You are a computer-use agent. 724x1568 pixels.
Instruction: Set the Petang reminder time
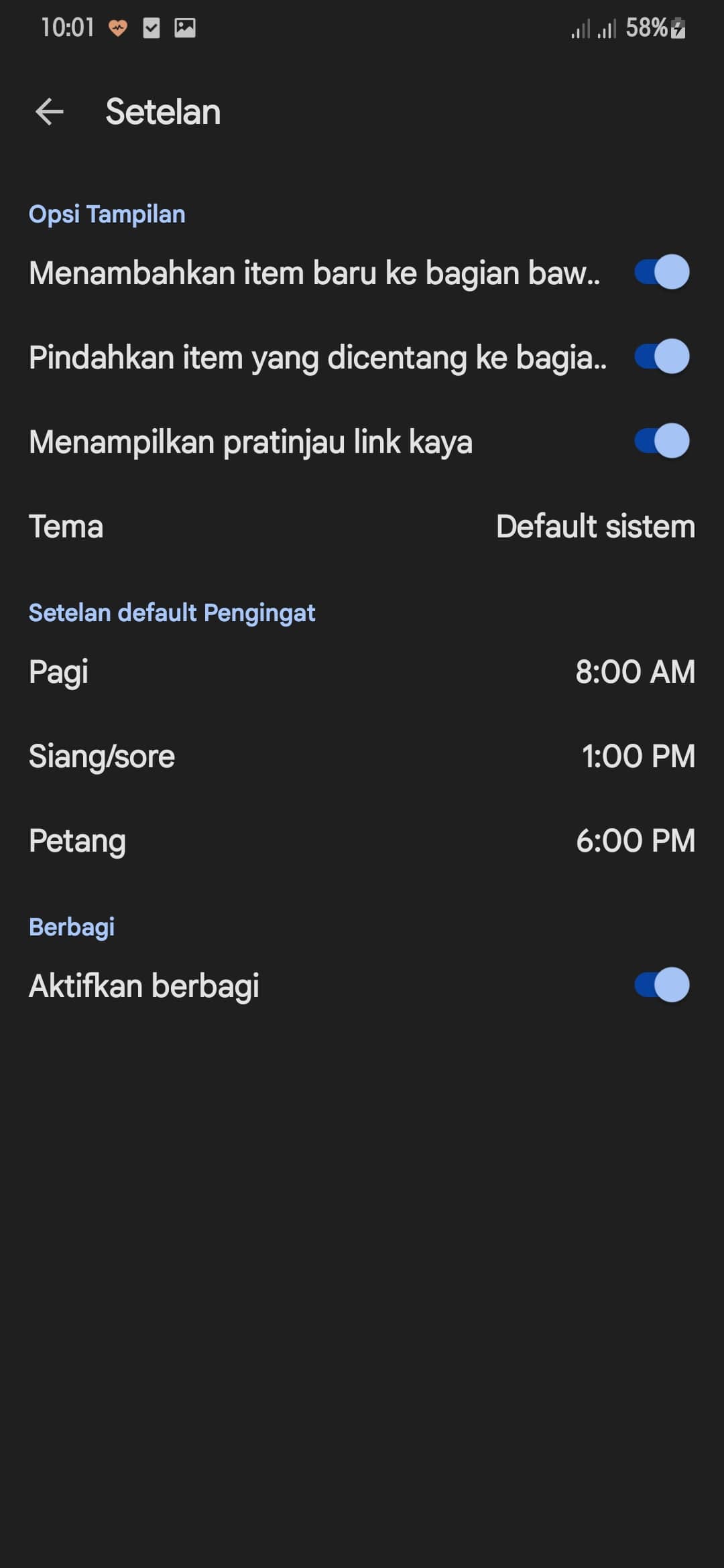pyautogui.click(x=362, y=841)
